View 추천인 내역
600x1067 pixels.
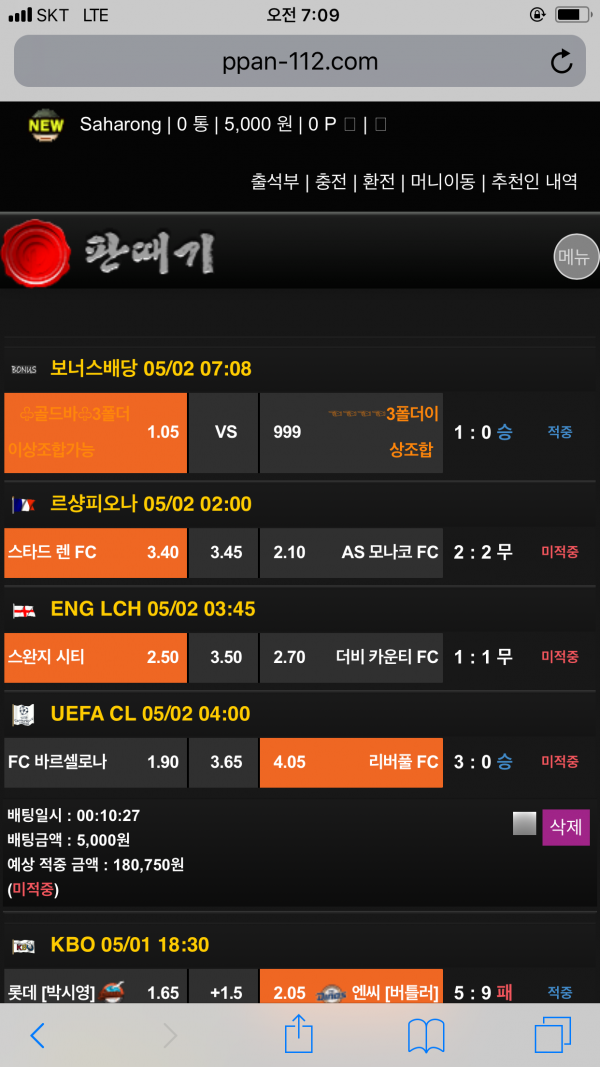pos(534,181)
